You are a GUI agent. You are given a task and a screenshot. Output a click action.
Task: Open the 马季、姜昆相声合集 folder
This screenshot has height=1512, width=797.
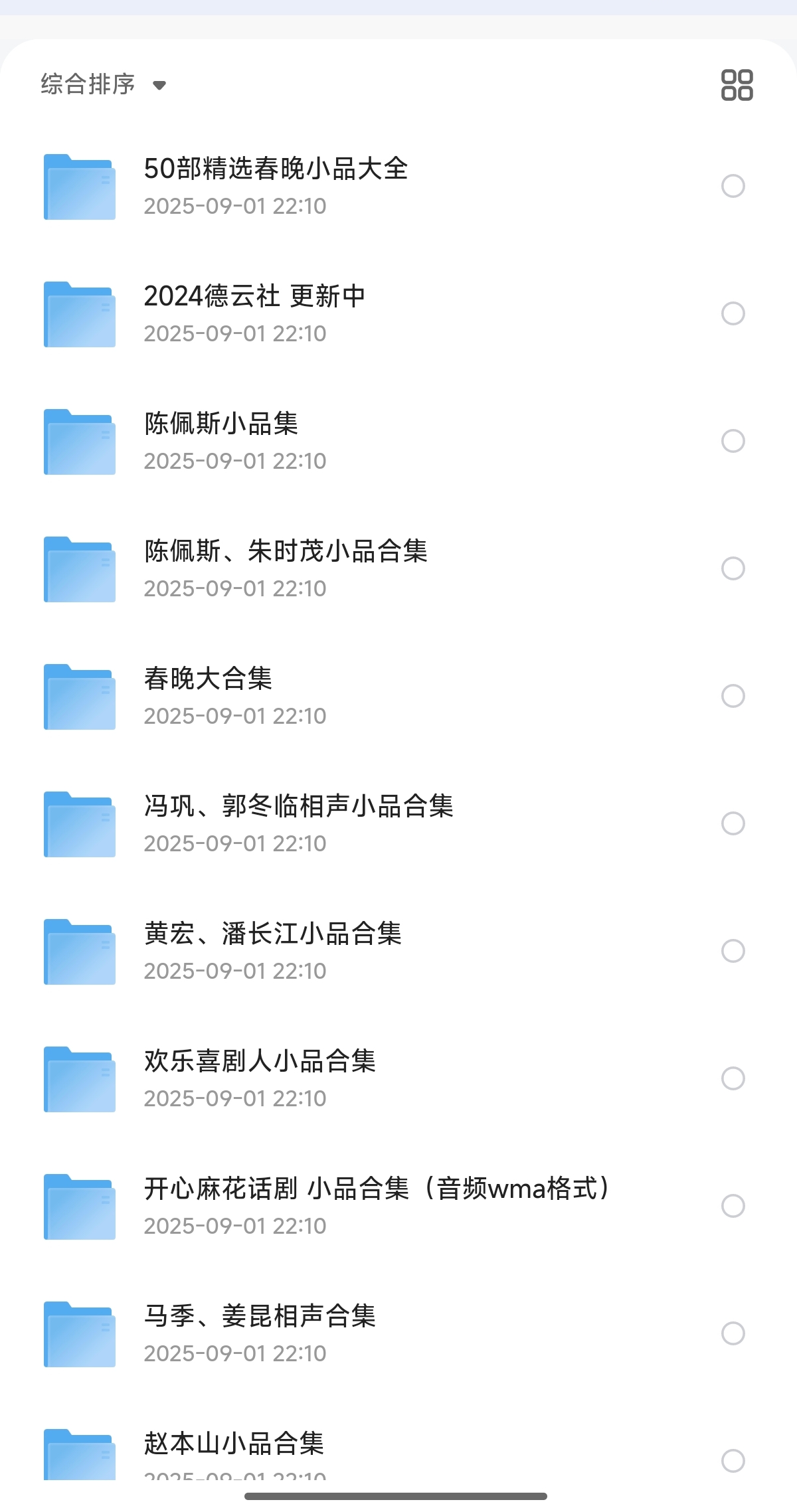[260, 1317]
